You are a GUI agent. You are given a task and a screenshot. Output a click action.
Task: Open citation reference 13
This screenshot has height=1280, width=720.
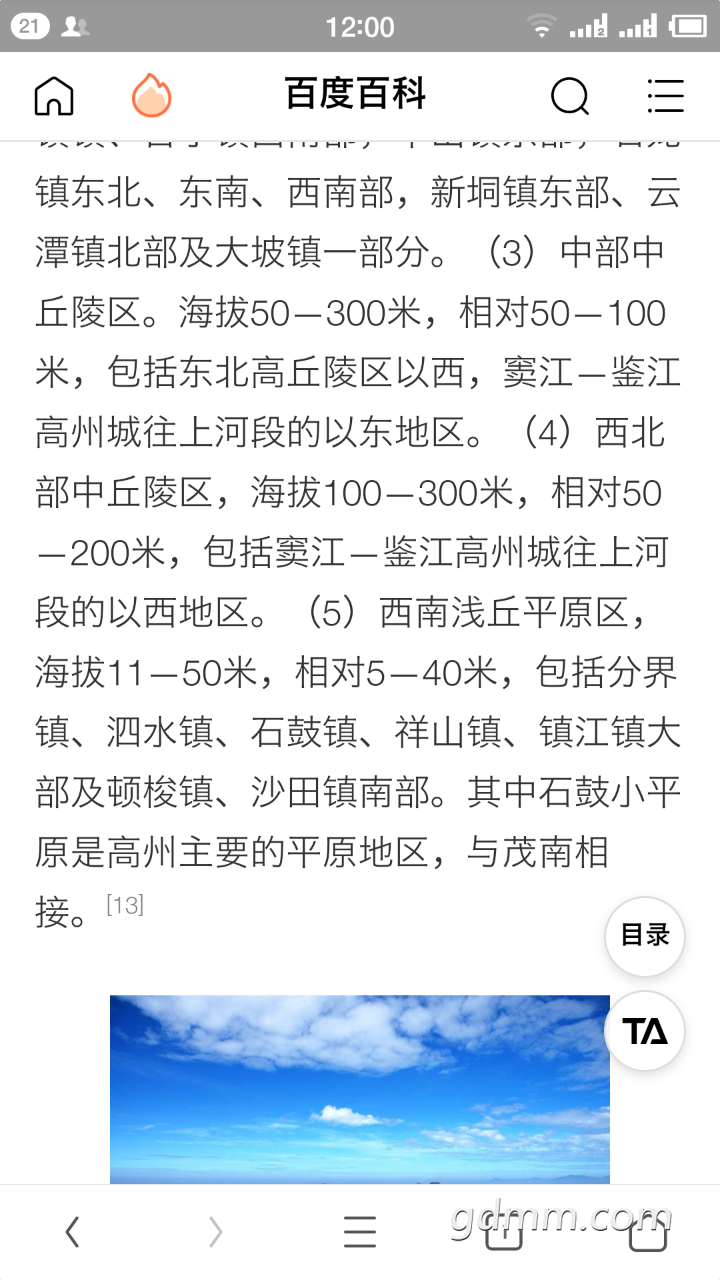tap(125, 905)
